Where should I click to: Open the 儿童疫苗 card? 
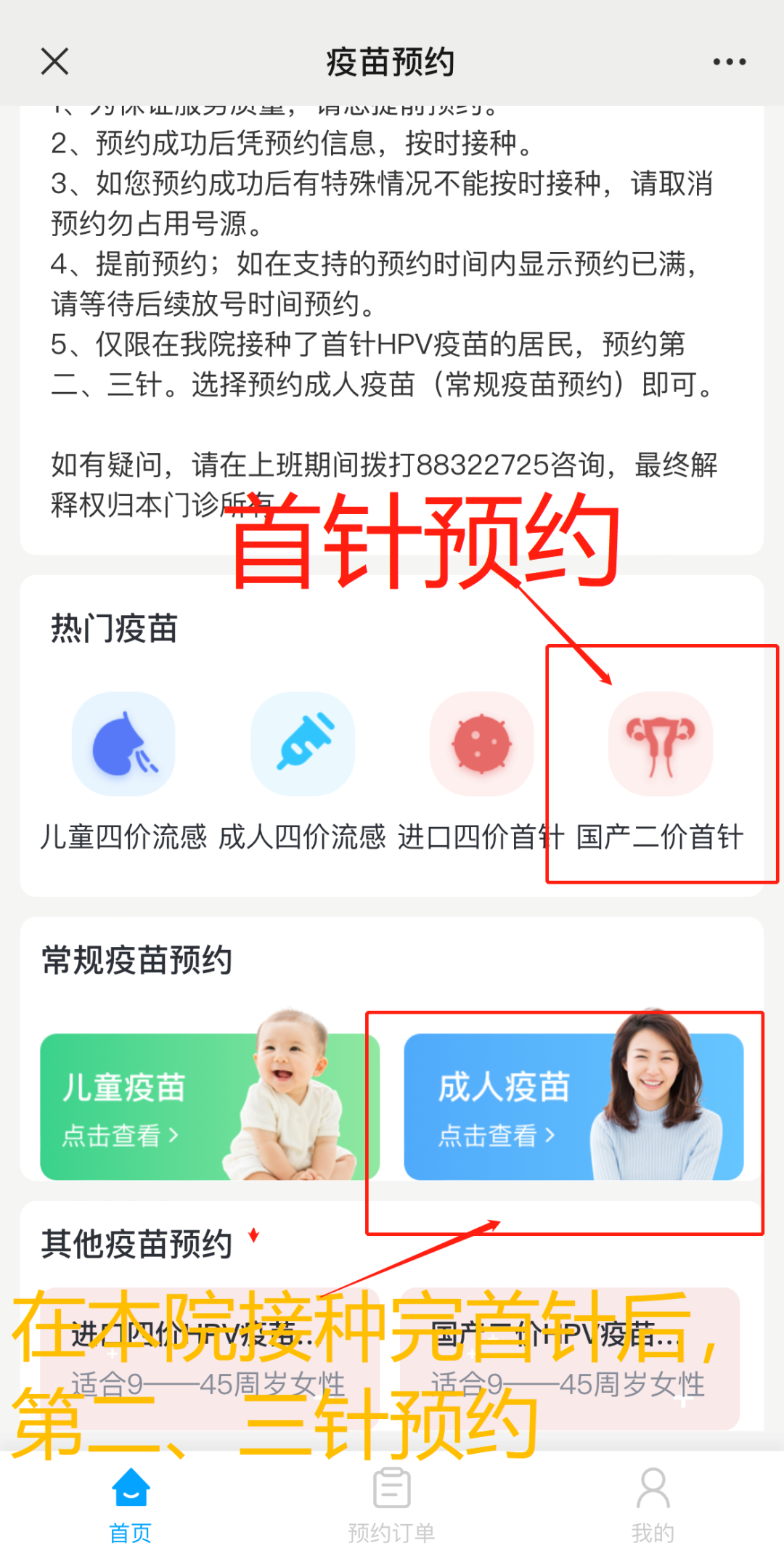209,1106
